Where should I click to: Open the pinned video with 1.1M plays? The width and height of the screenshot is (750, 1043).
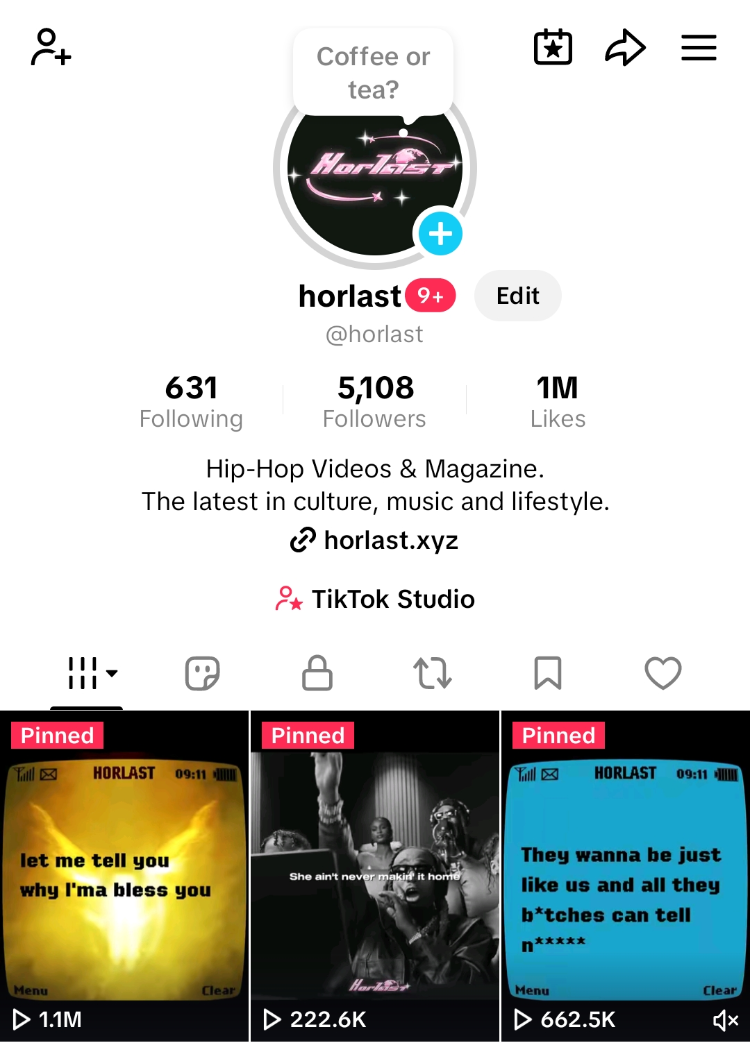124,870
